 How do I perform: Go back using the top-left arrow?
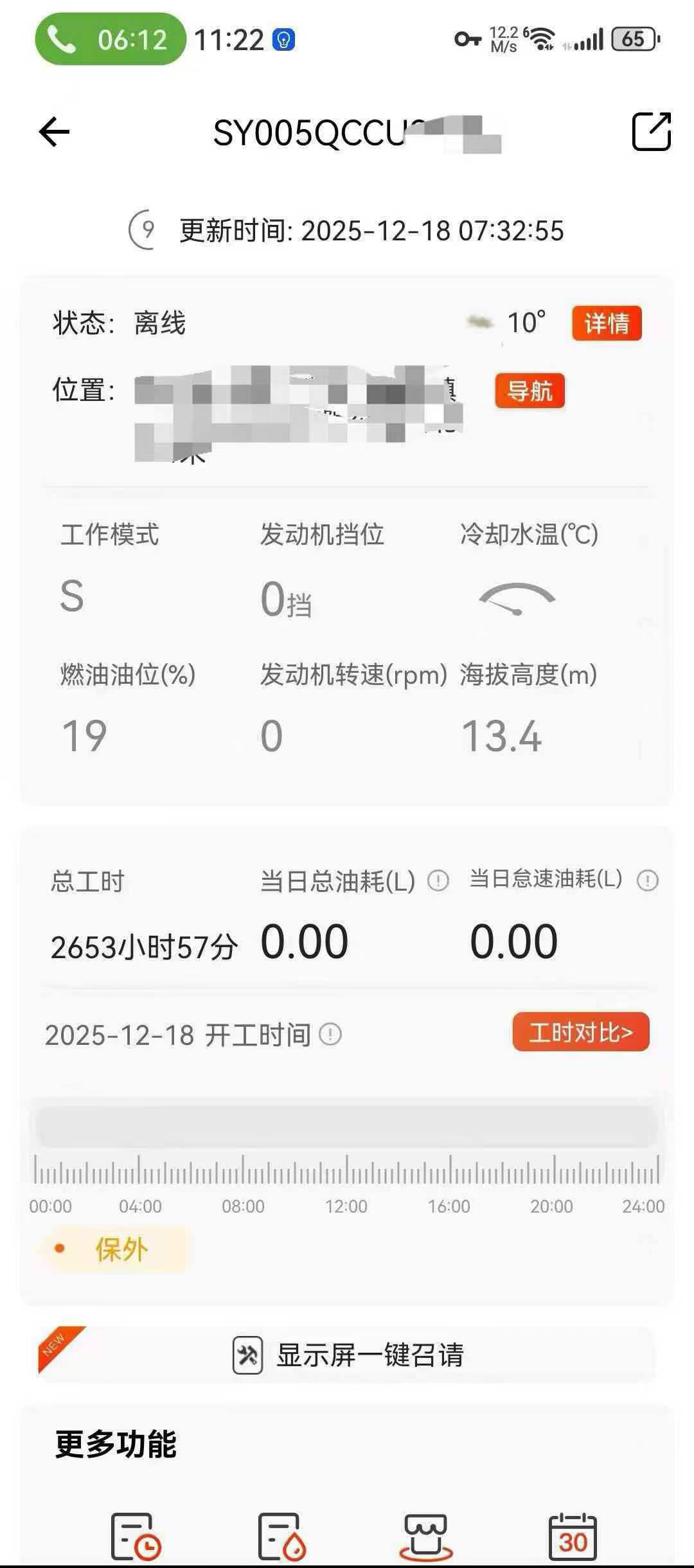pos(55,132)
